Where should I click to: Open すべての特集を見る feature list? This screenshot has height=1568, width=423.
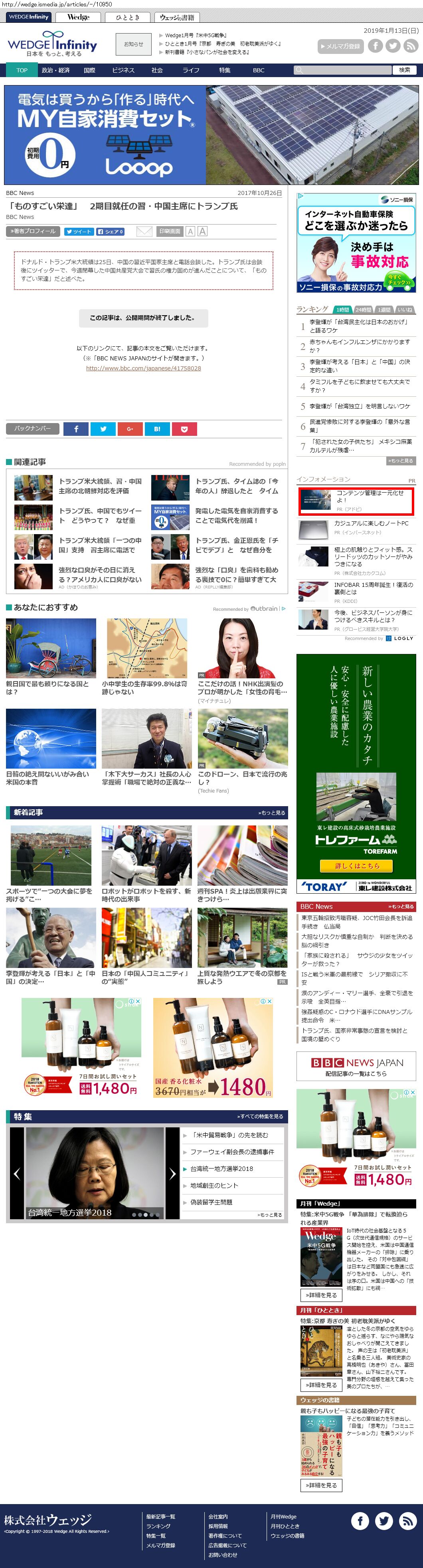(259, 1116)
